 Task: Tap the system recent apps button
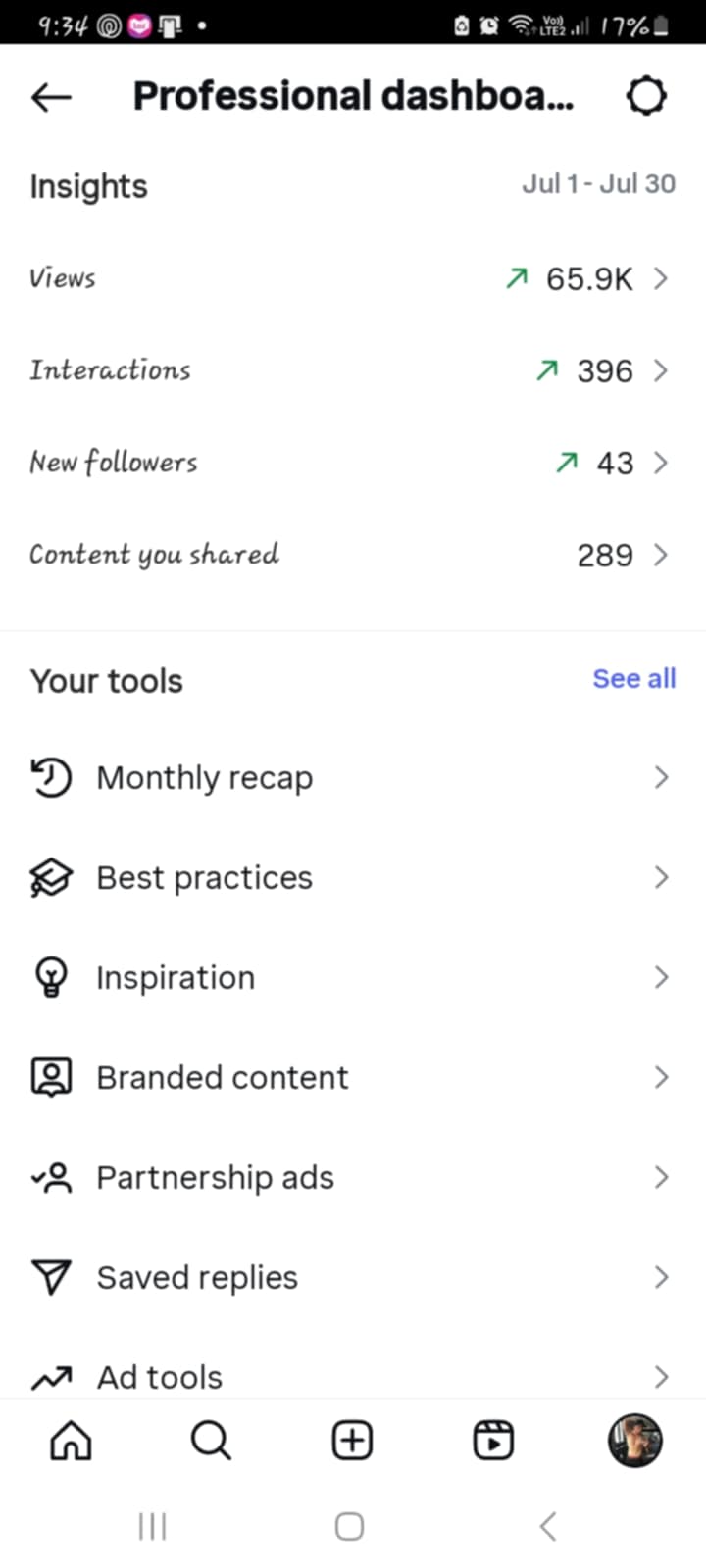click(152, 1526)
